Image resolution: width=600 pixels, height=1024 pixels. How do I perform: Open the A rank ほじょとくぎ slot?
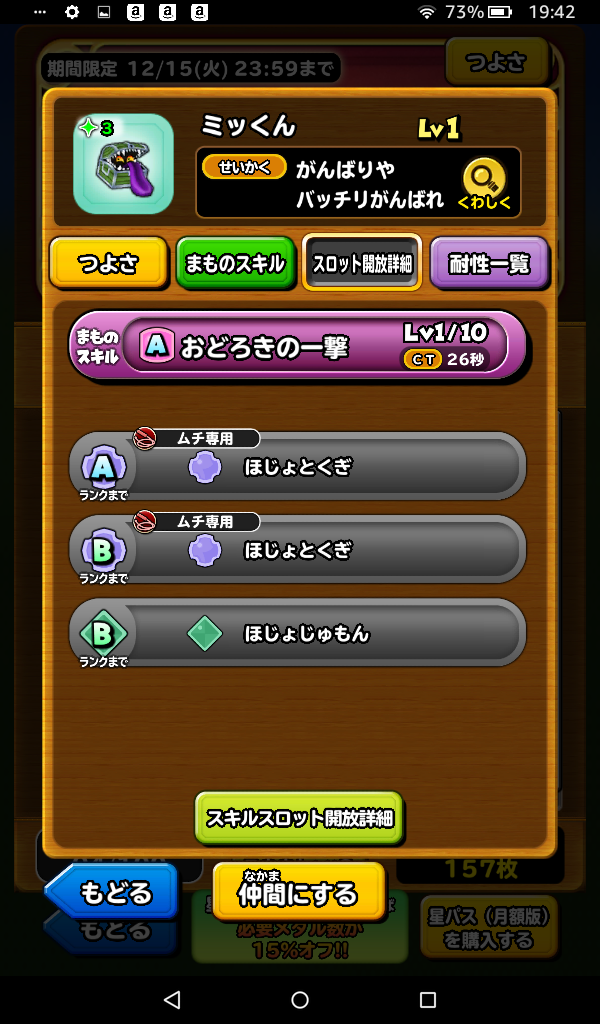298,466
